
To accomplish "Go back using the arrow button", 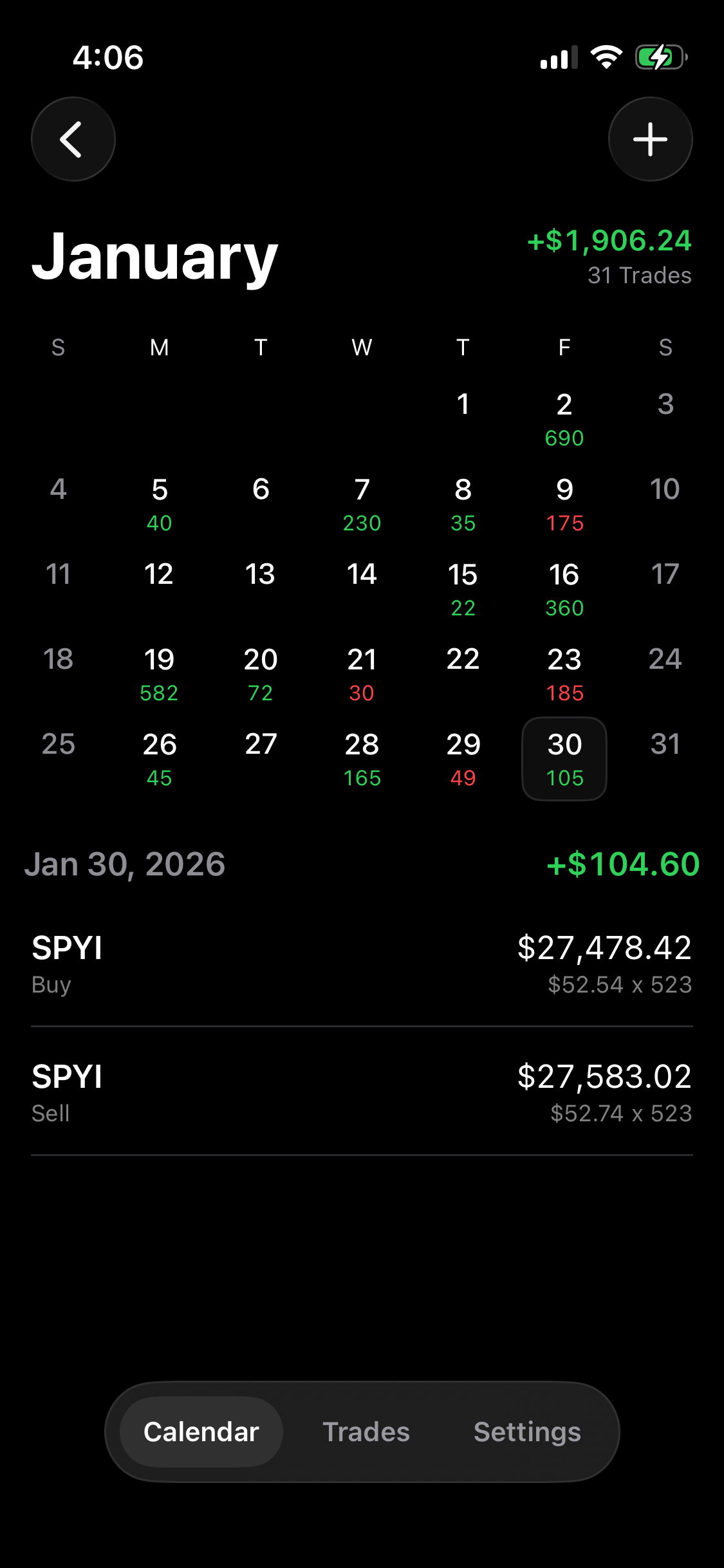I will point(73,139).
